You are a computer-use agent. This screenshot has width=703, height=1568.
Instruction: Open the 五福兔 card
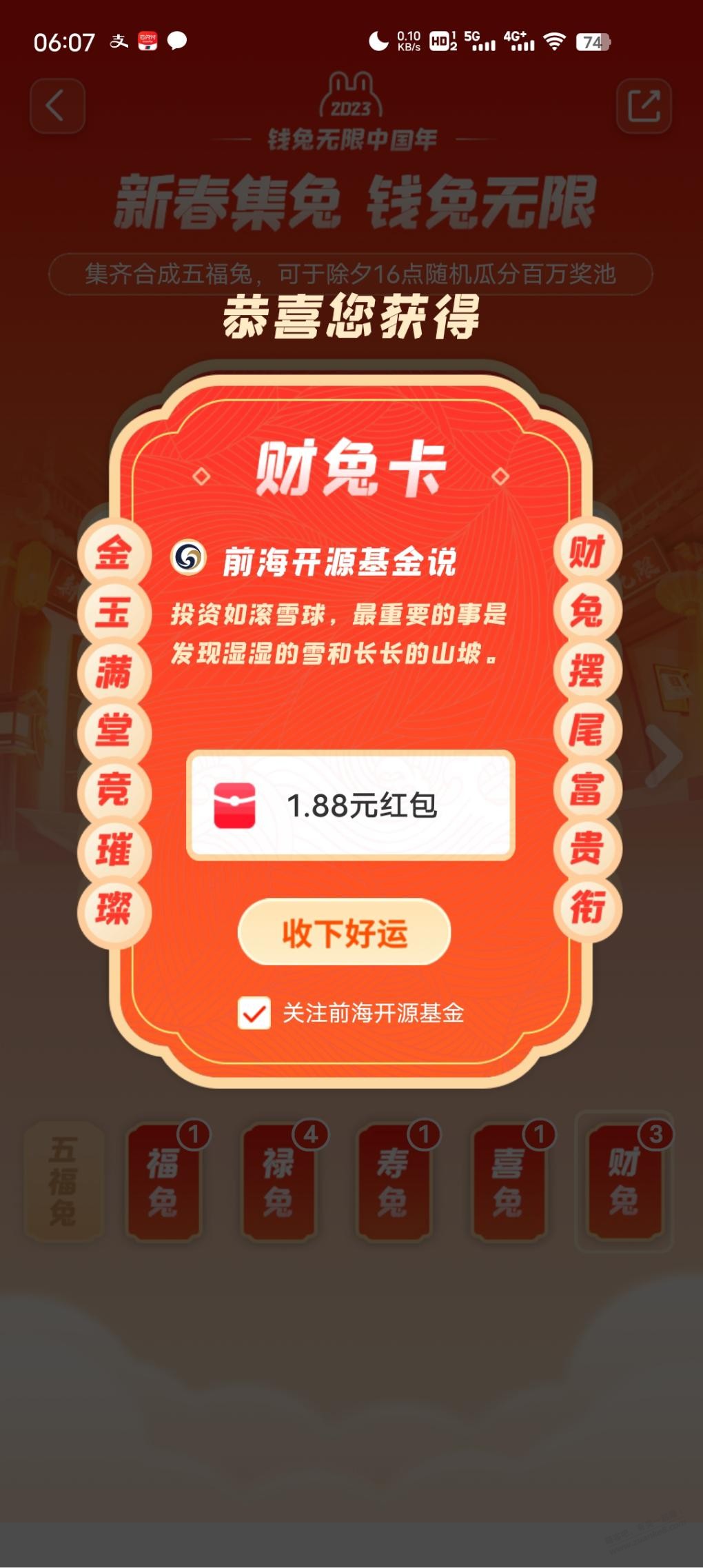[x=63, y=1181]
